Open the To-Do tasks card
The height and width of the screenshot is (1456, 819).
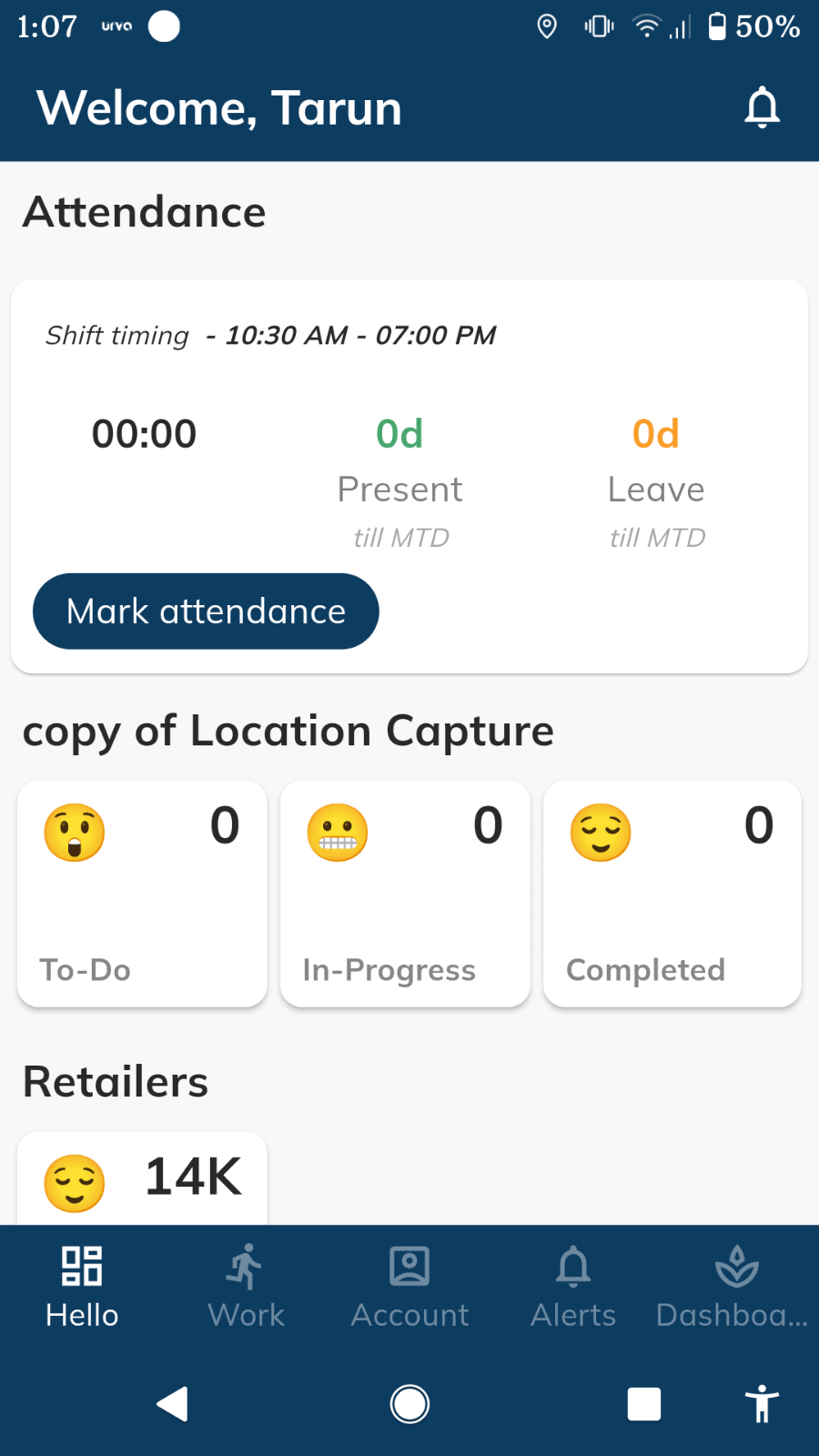tap(142, 894)
